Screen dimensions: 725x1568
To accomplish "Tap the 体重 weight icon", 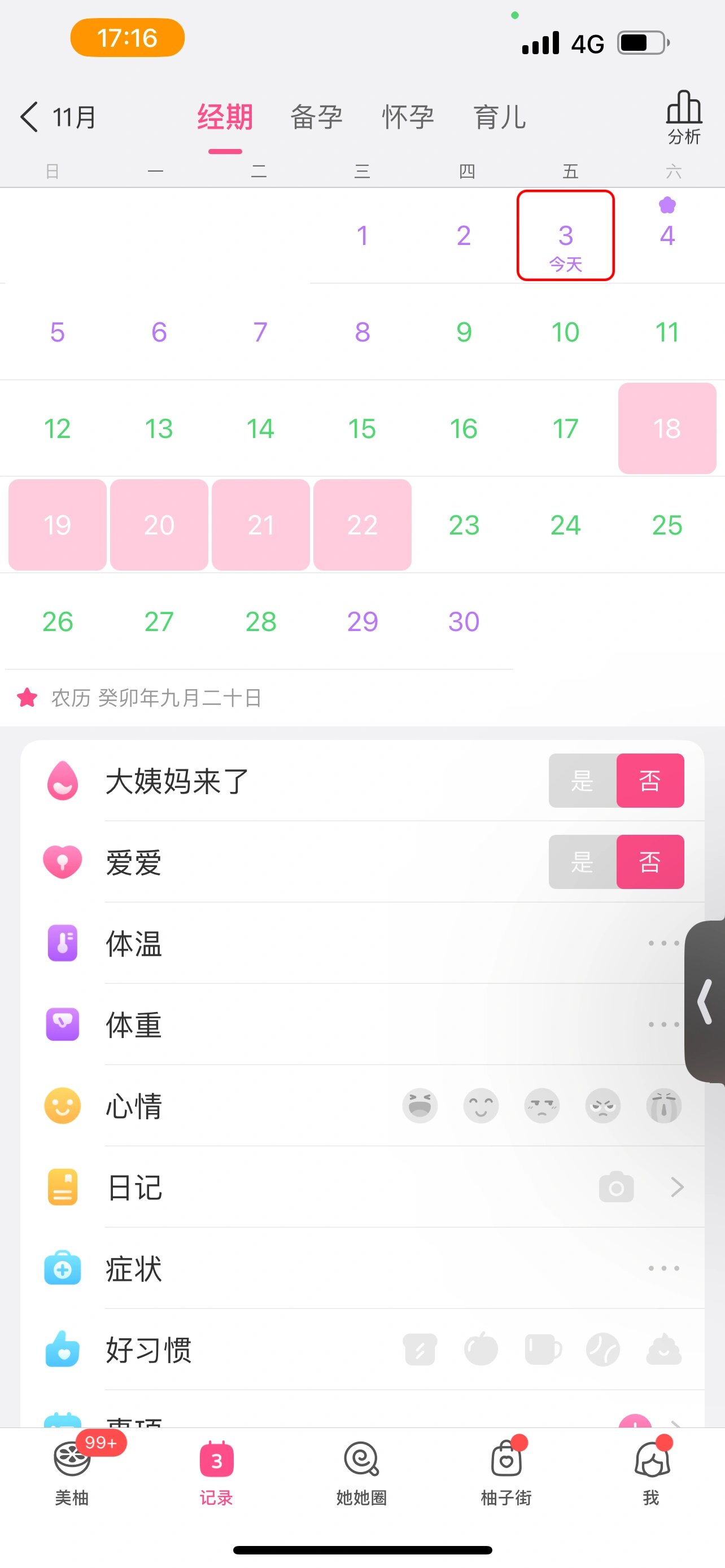I will 63,1024.
